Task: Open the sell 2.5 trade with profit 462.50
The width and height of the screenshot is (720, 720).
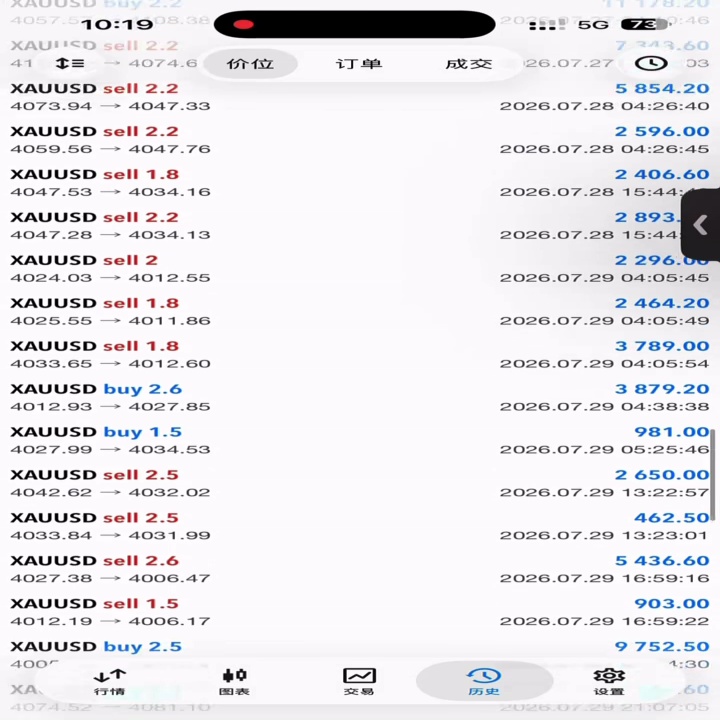Action: click(x=360, y=526)
